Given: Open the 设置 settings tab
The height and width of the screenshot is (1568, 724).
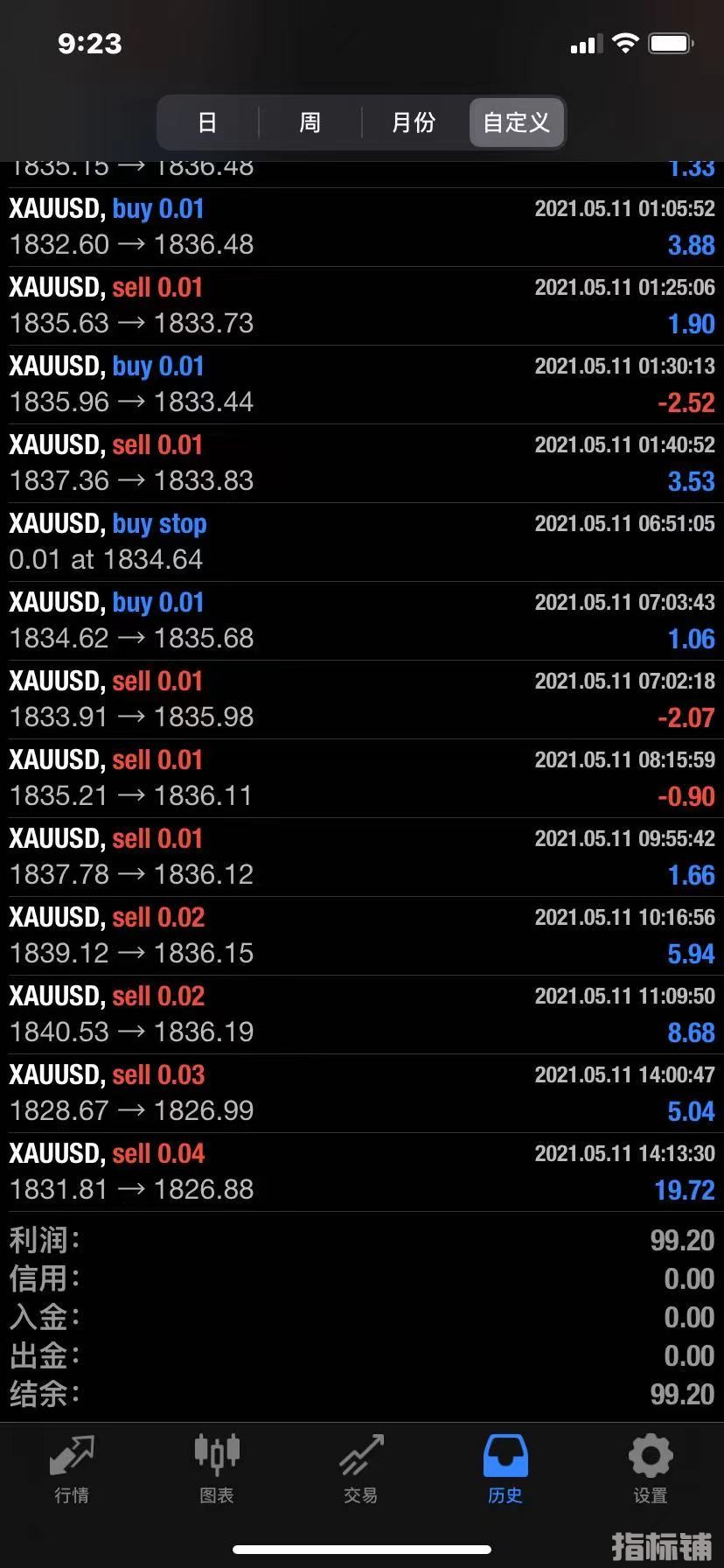Looking at the screenshot, I should click(651, 1469).
